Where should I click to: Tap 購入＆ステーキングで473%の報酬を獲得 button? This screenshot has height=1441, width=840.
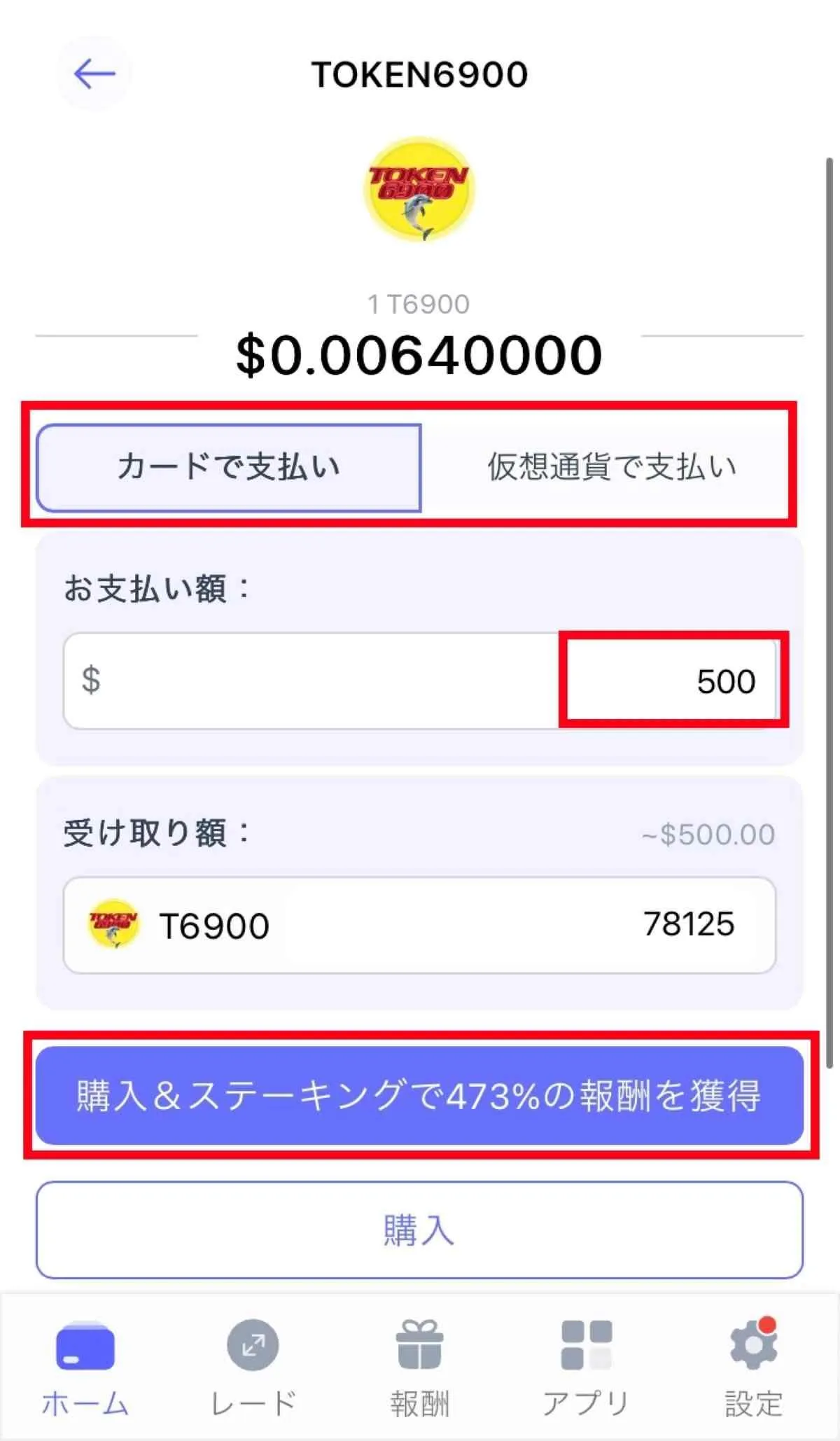click(x=420, y=1095)
